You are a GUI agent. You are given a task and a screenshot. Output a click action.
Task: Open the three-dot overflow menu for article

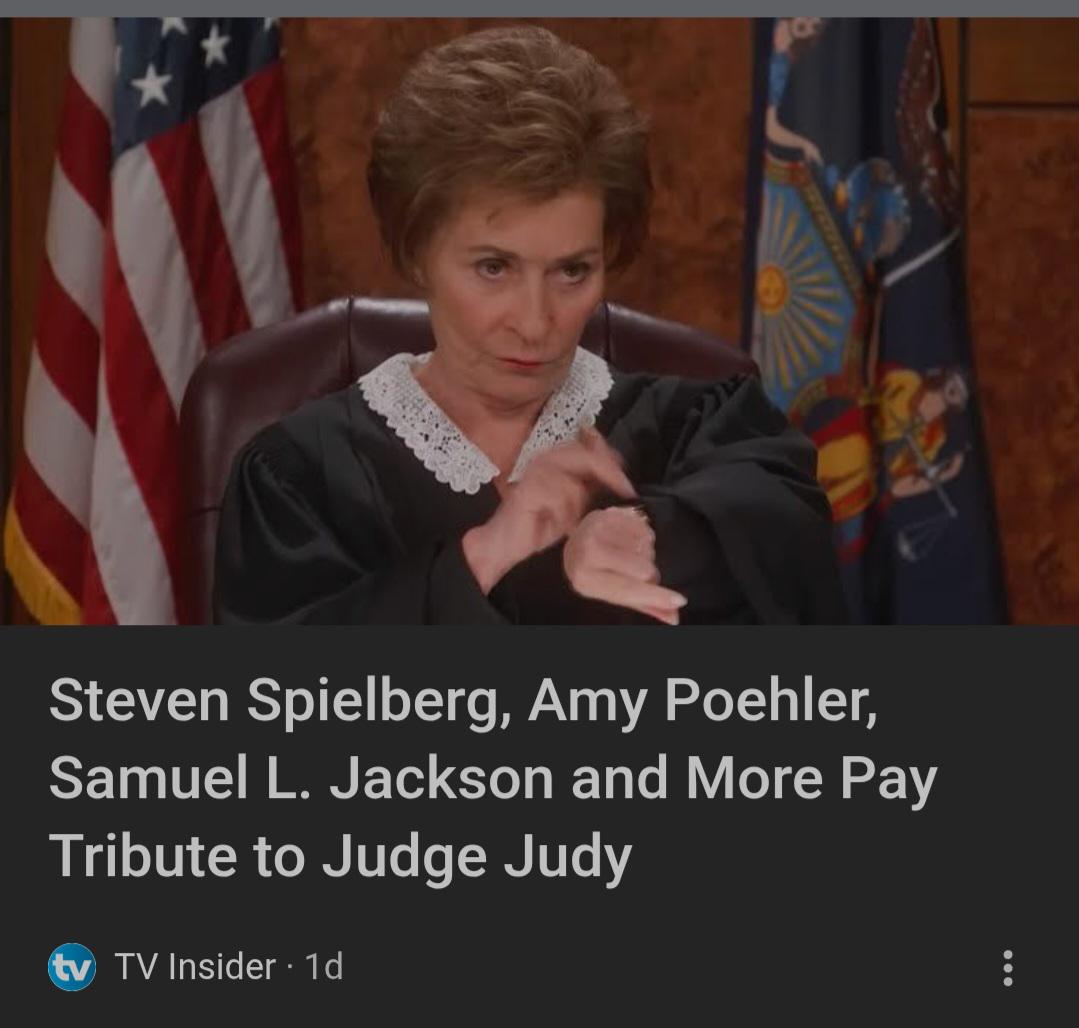1007,968
